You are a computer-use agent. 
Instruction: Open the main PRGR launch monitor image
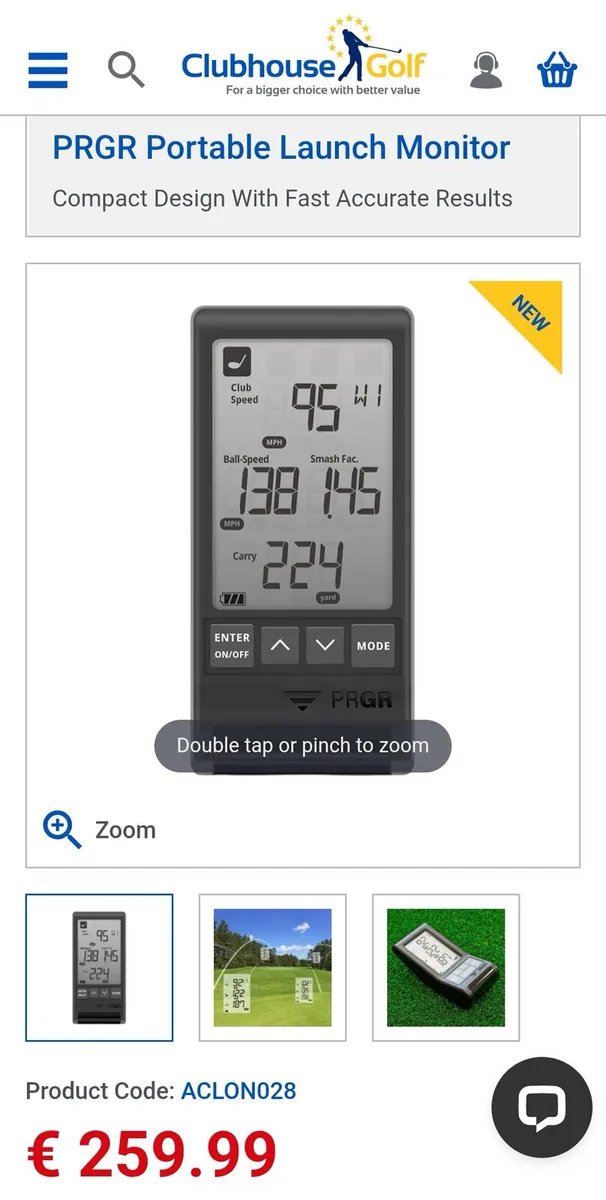tap(302, 520)
